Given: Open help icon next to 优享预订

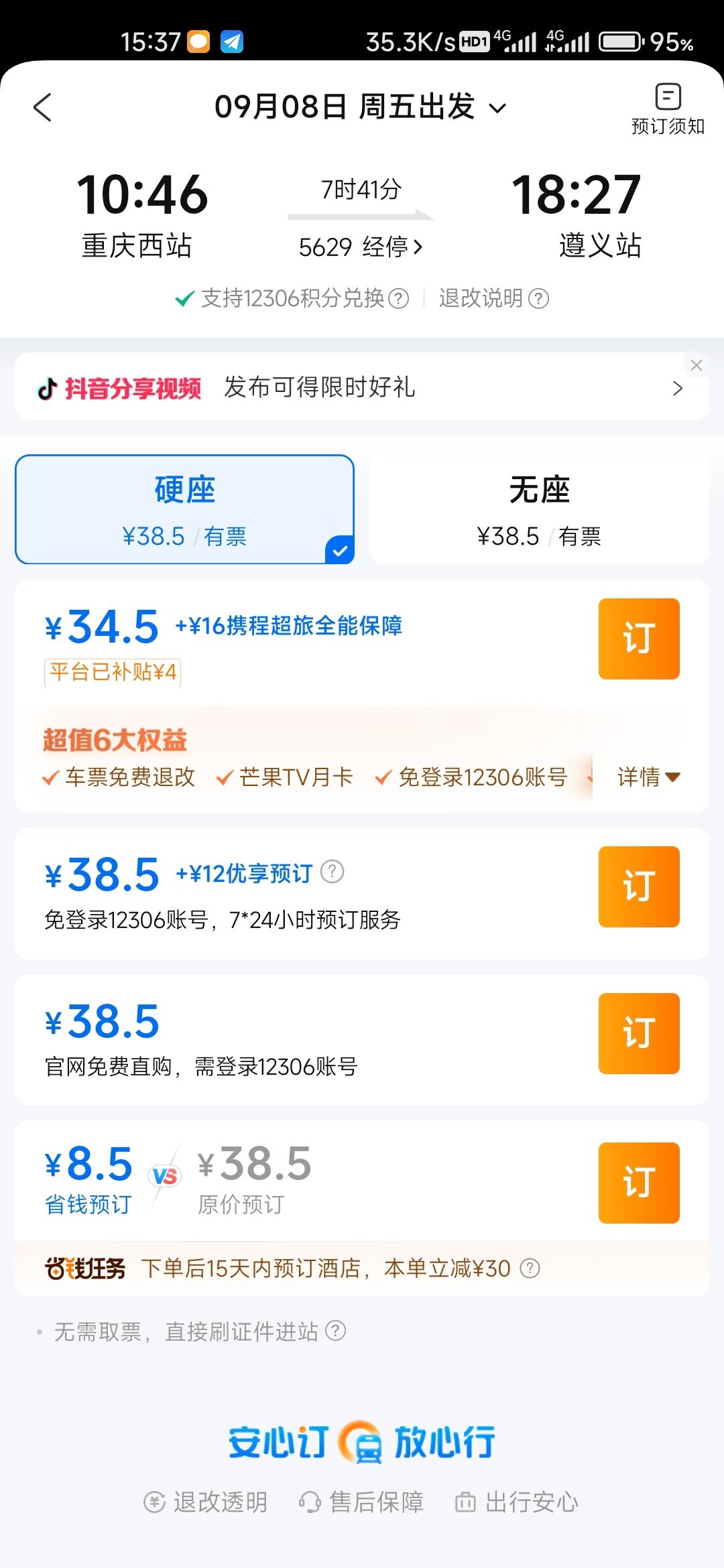Looking at the screenshot, I should click(x=333, y=872).
